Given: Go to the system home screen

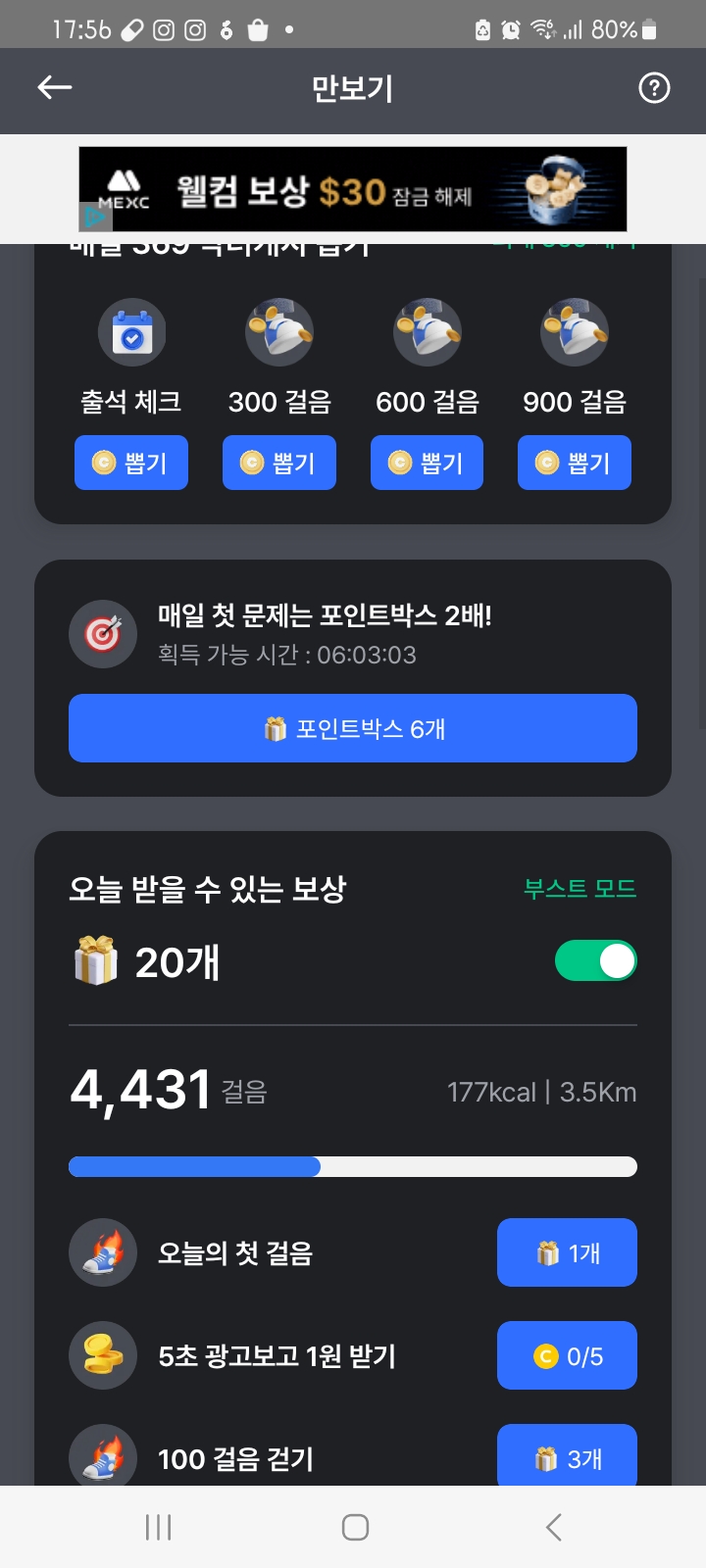Looking at the screenshot, I should coord(355,1527).
